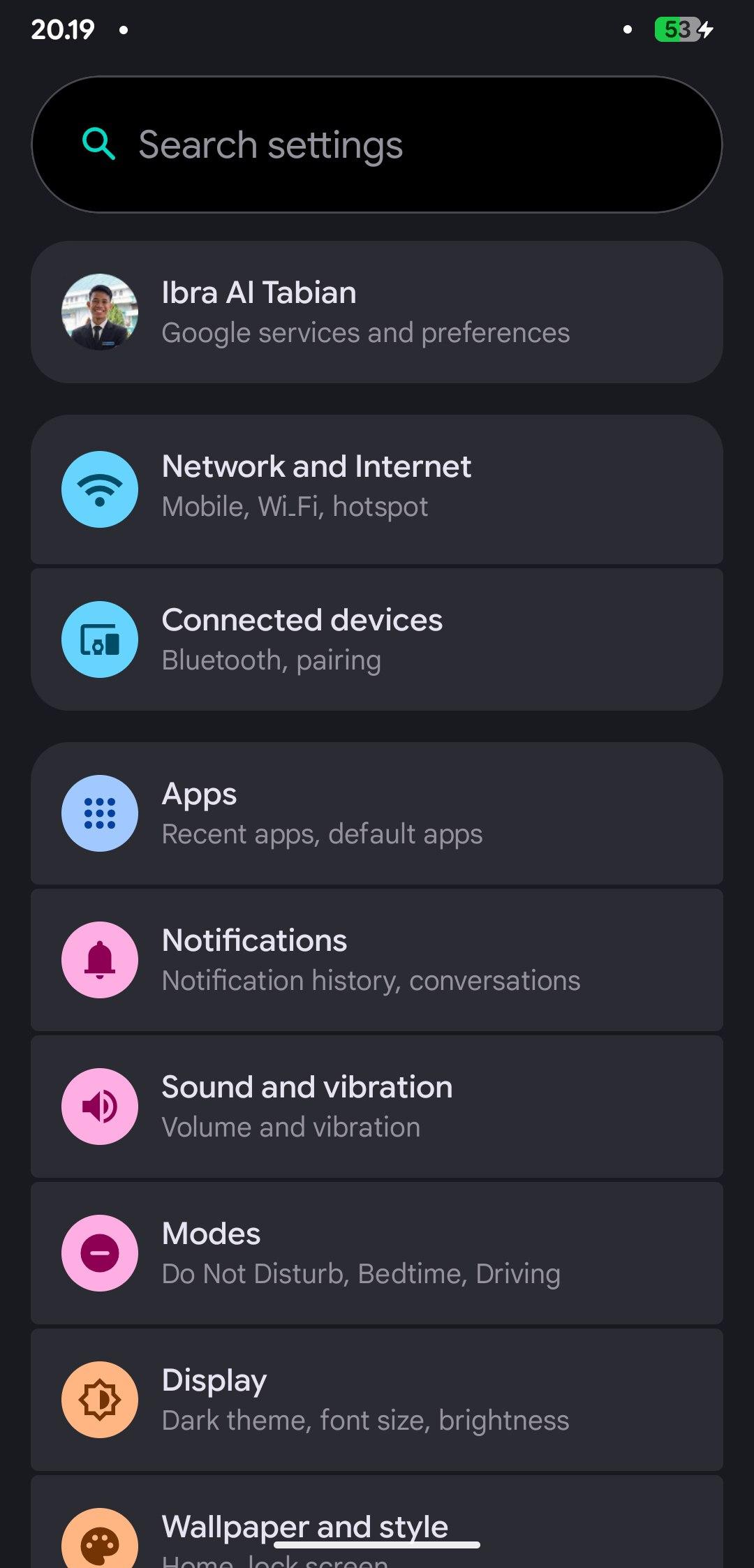
Task: Open Display settings
Action: tap(377, 1400)
